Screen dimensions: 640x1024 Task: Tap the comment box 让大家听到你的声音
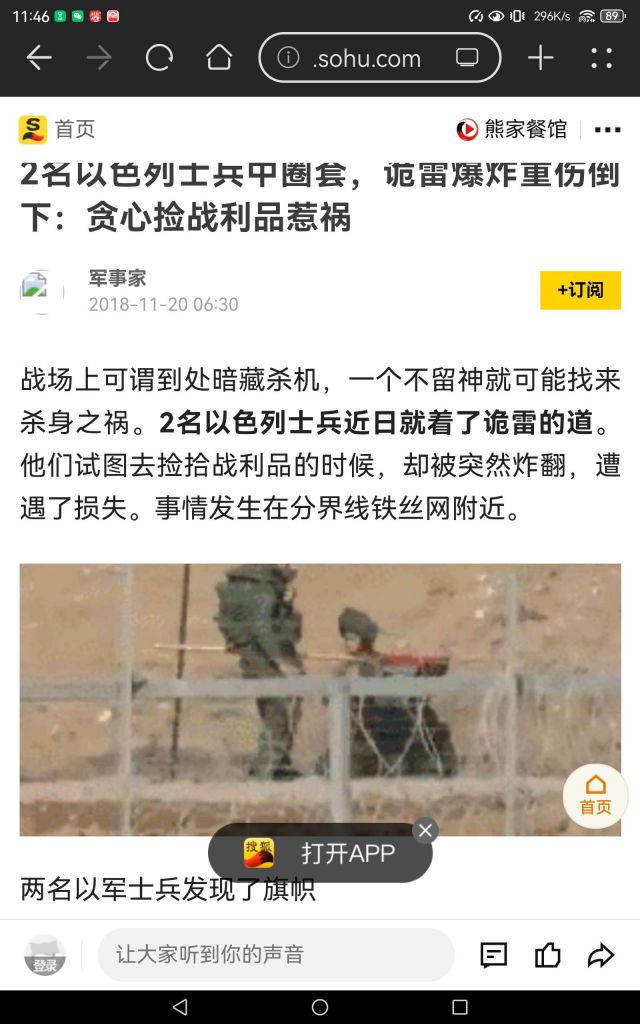pyautogui.click(x=275, y=954)
